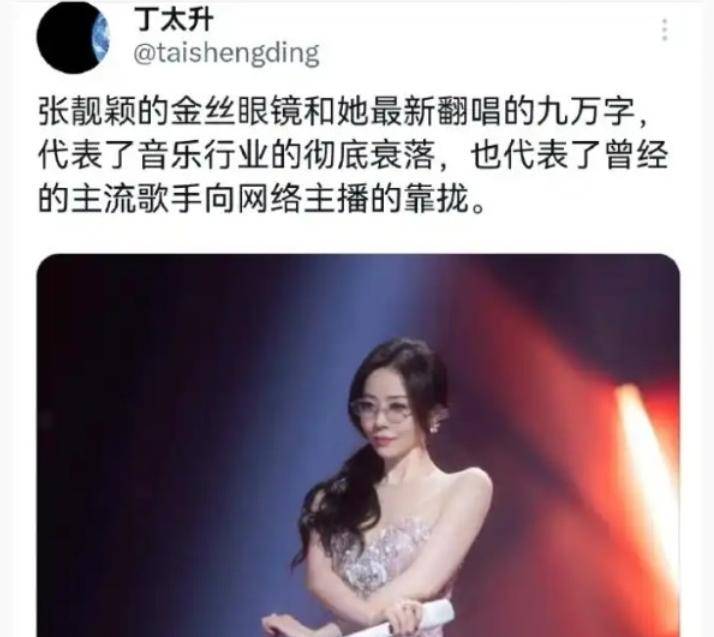The height and width of the screenshot is (637, 714).
Task: Open the tweet's overflow menu
Action: (x=664, y=29)
